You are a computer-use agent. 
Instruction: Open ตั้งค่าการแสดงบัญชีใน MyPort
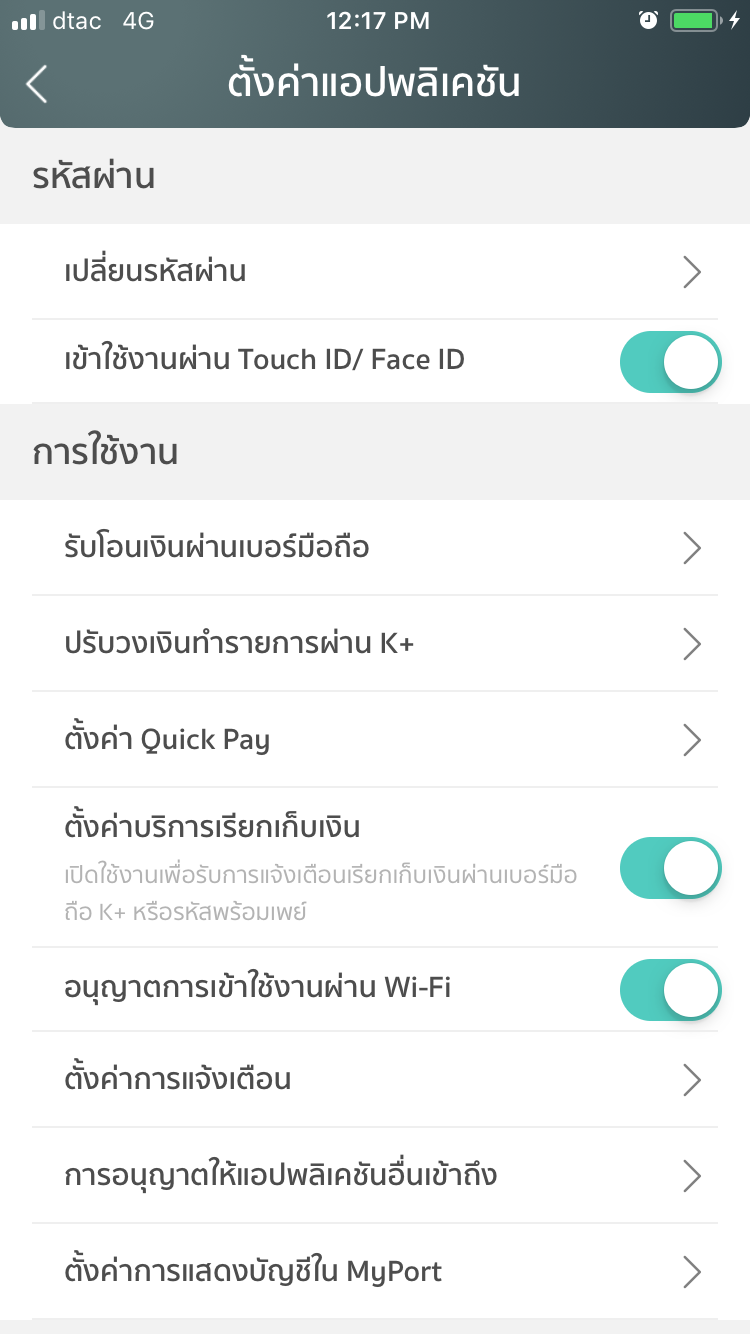pos(375,1272)
